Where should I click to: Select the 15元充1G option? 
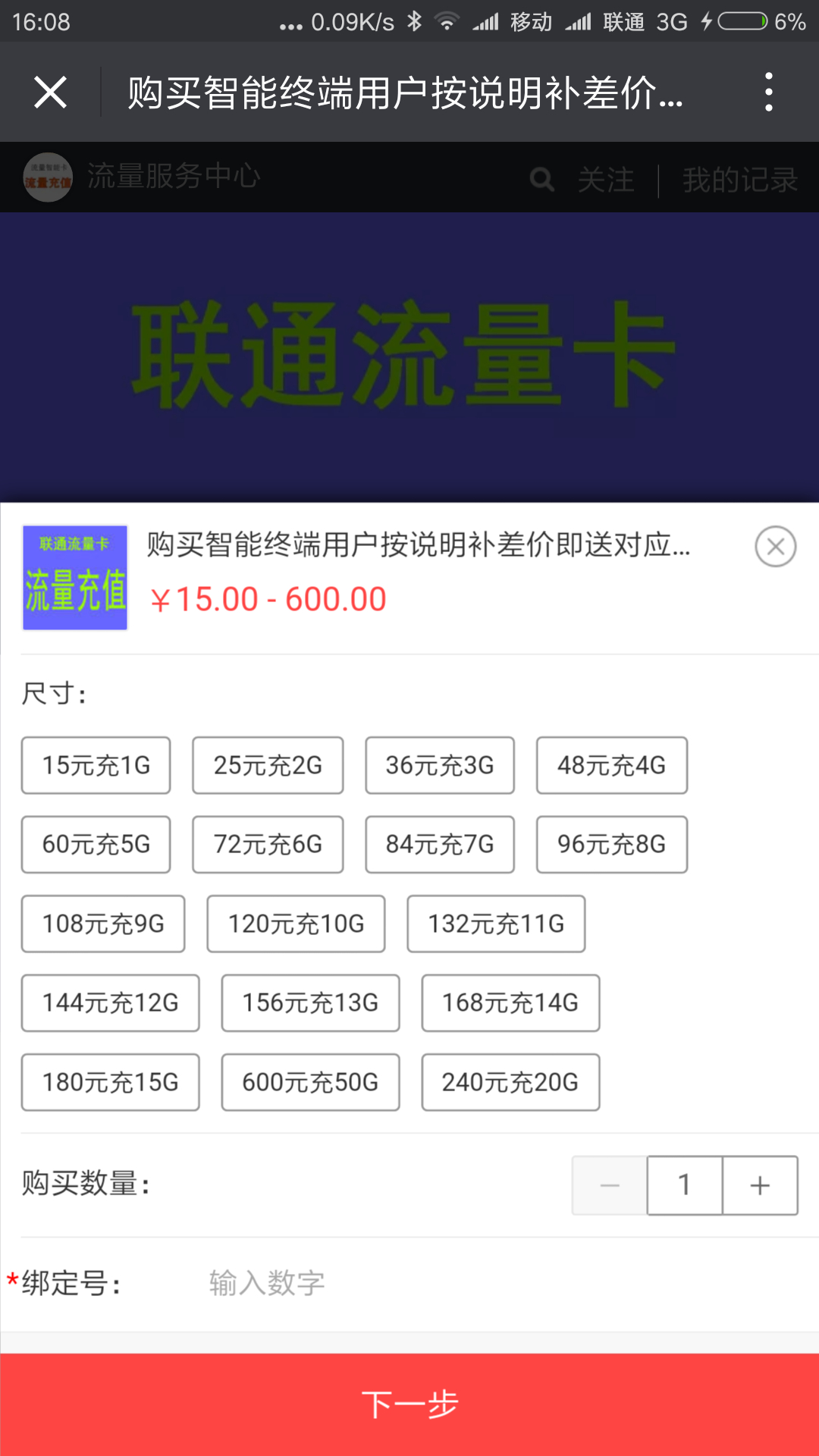point(96,765)
